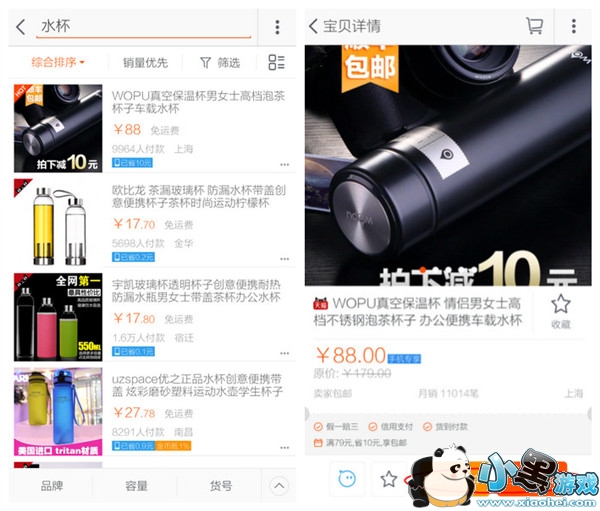The width and height of the screenshot is (600, 511).
Task: Open the shopping cart
Action: click(535, 26)
